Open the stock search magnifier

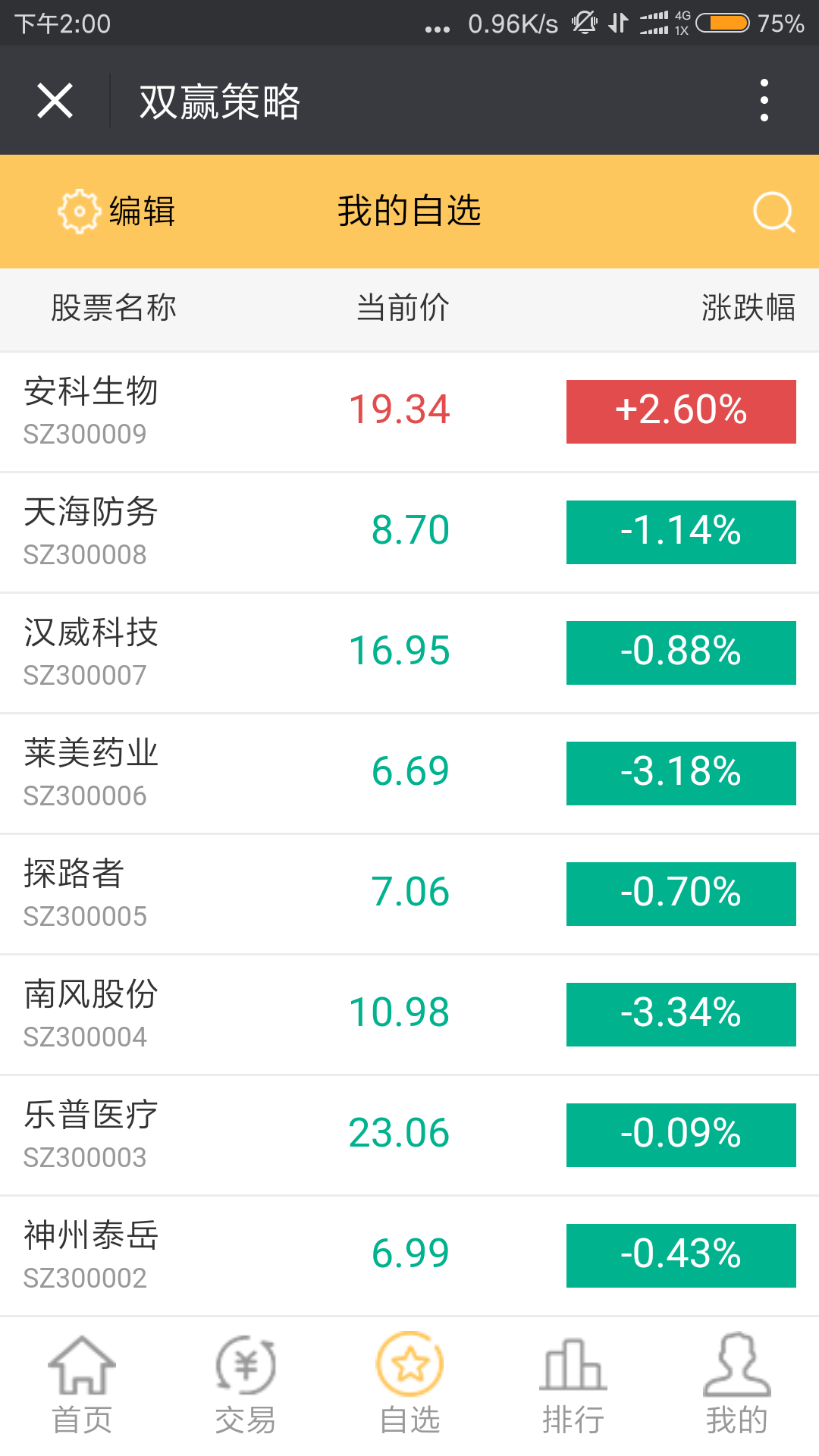(773, 212)
